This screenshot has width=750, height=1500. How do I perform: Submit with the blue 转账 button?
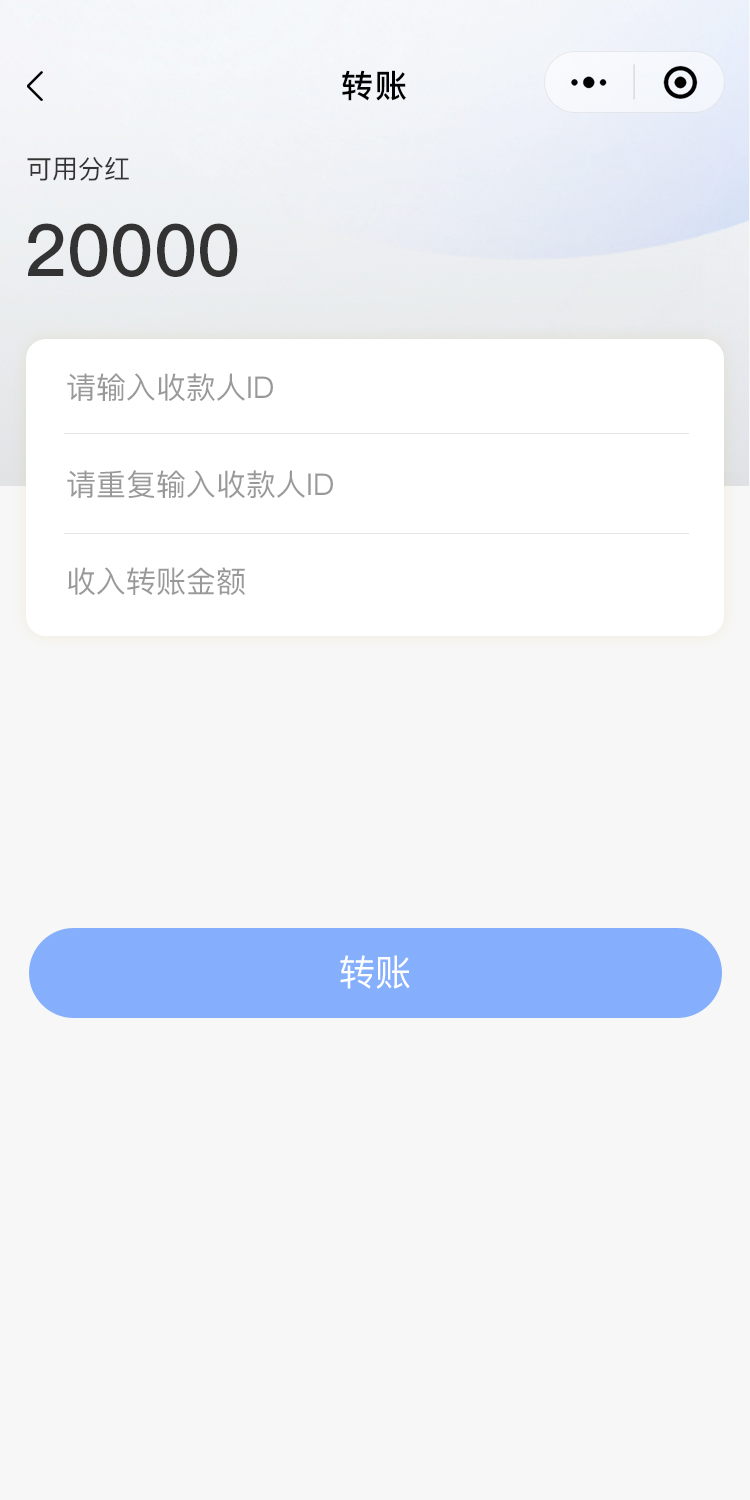(375, 973)
